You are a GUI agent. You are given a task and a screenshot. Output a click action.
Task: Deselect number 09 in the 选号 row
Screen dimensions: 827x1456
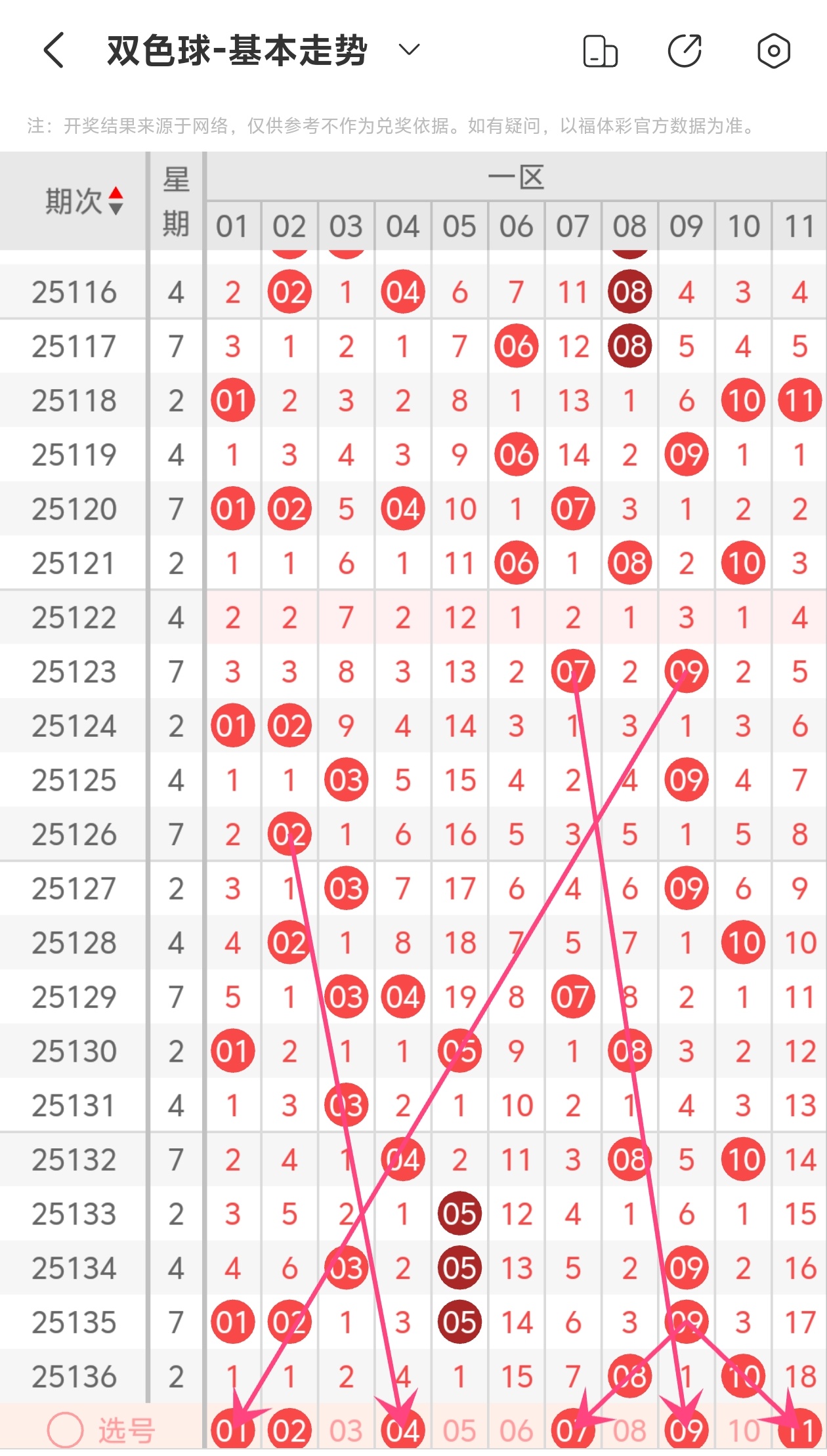(x=687, y=1430)
